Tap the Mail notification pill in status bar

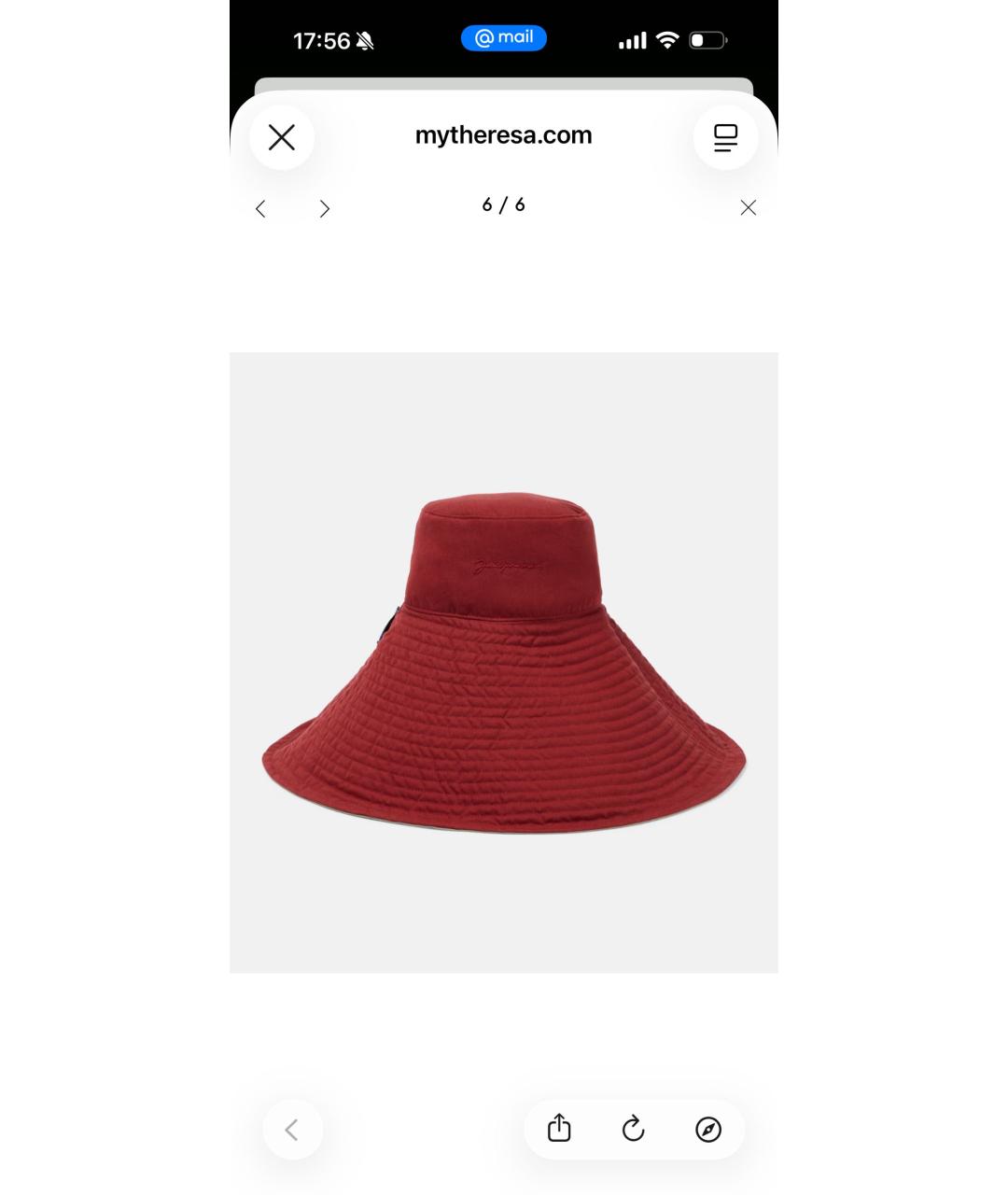click(504, 37)
